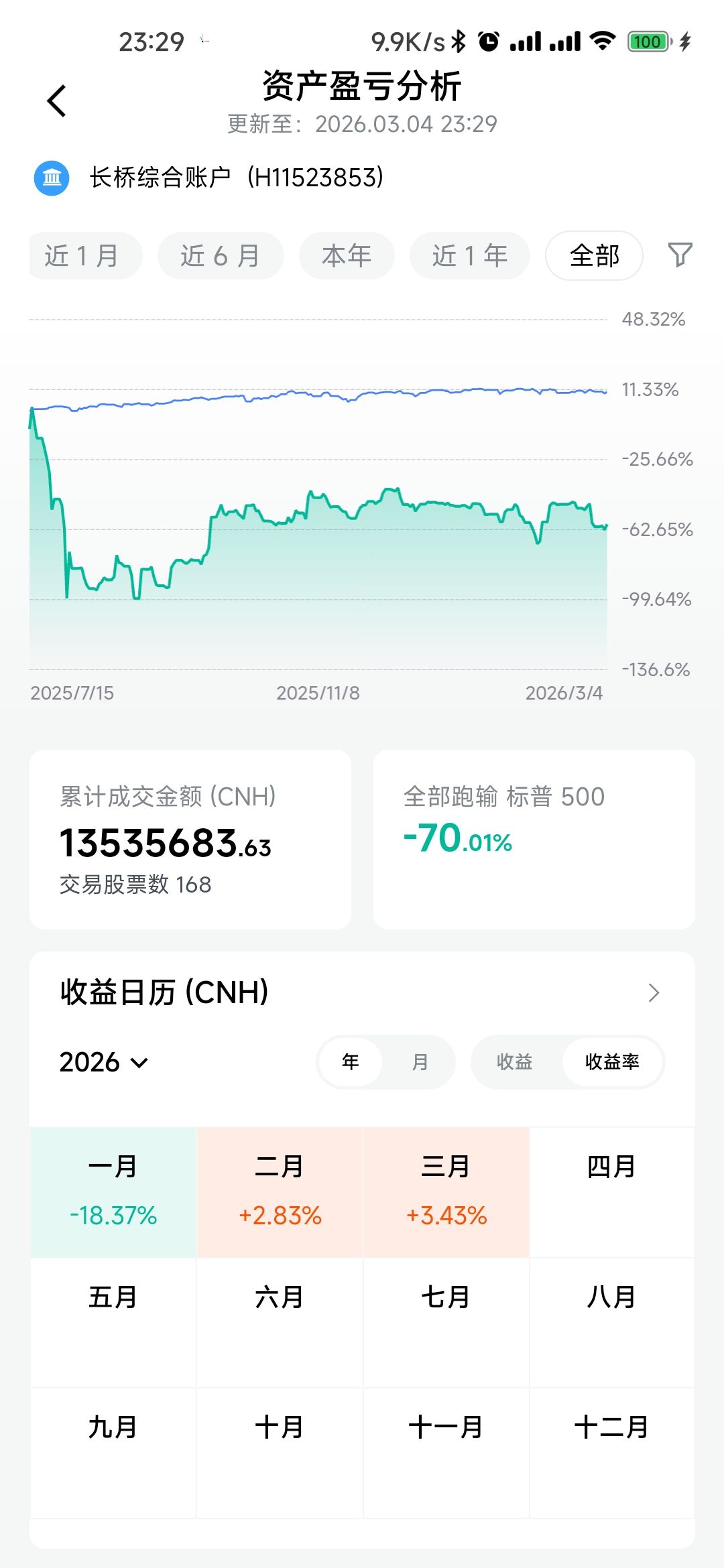
Task: Show 收益率 percentages in the calendar
Action: coord(612,1062)
